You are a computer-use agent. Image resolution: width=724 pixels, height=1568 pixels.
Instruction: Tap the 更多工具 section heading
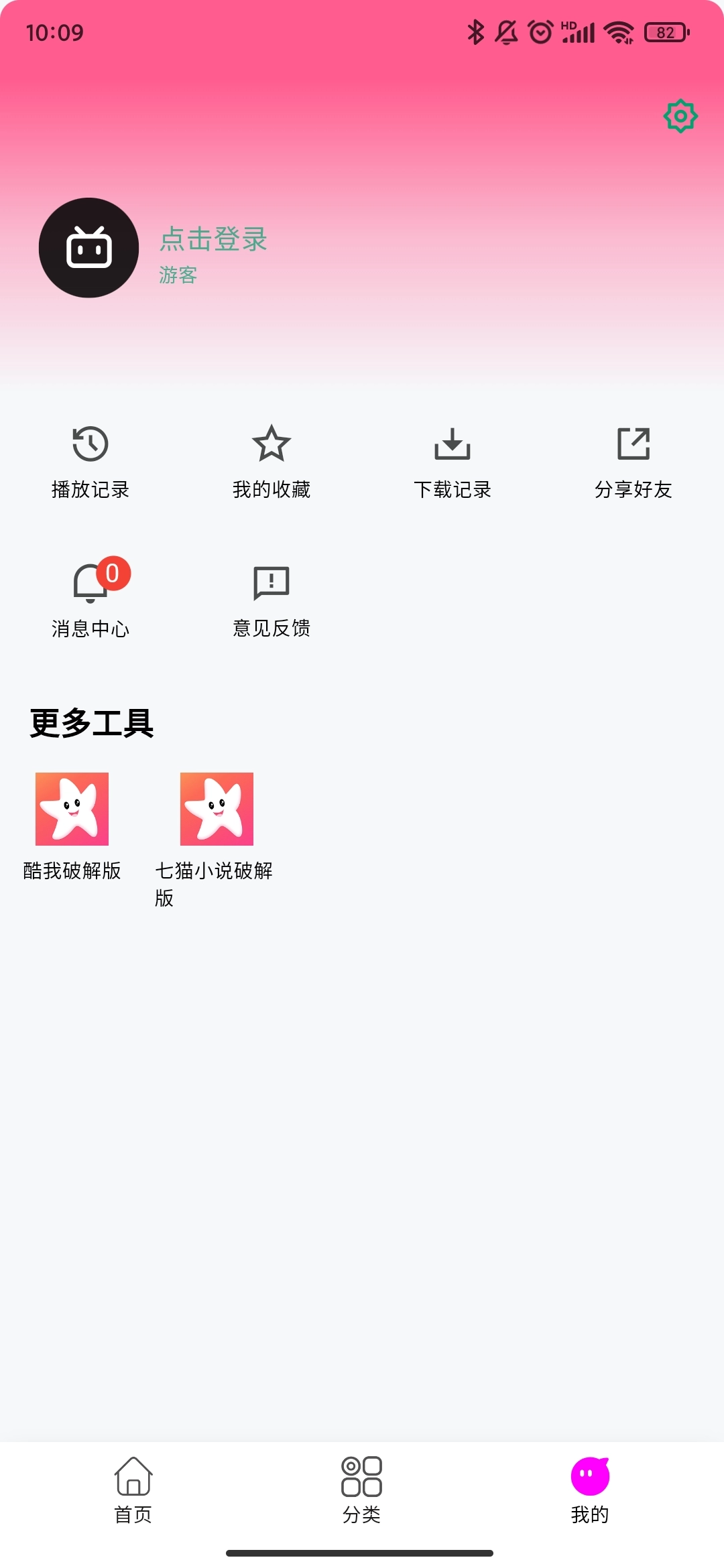coord(90,724)
